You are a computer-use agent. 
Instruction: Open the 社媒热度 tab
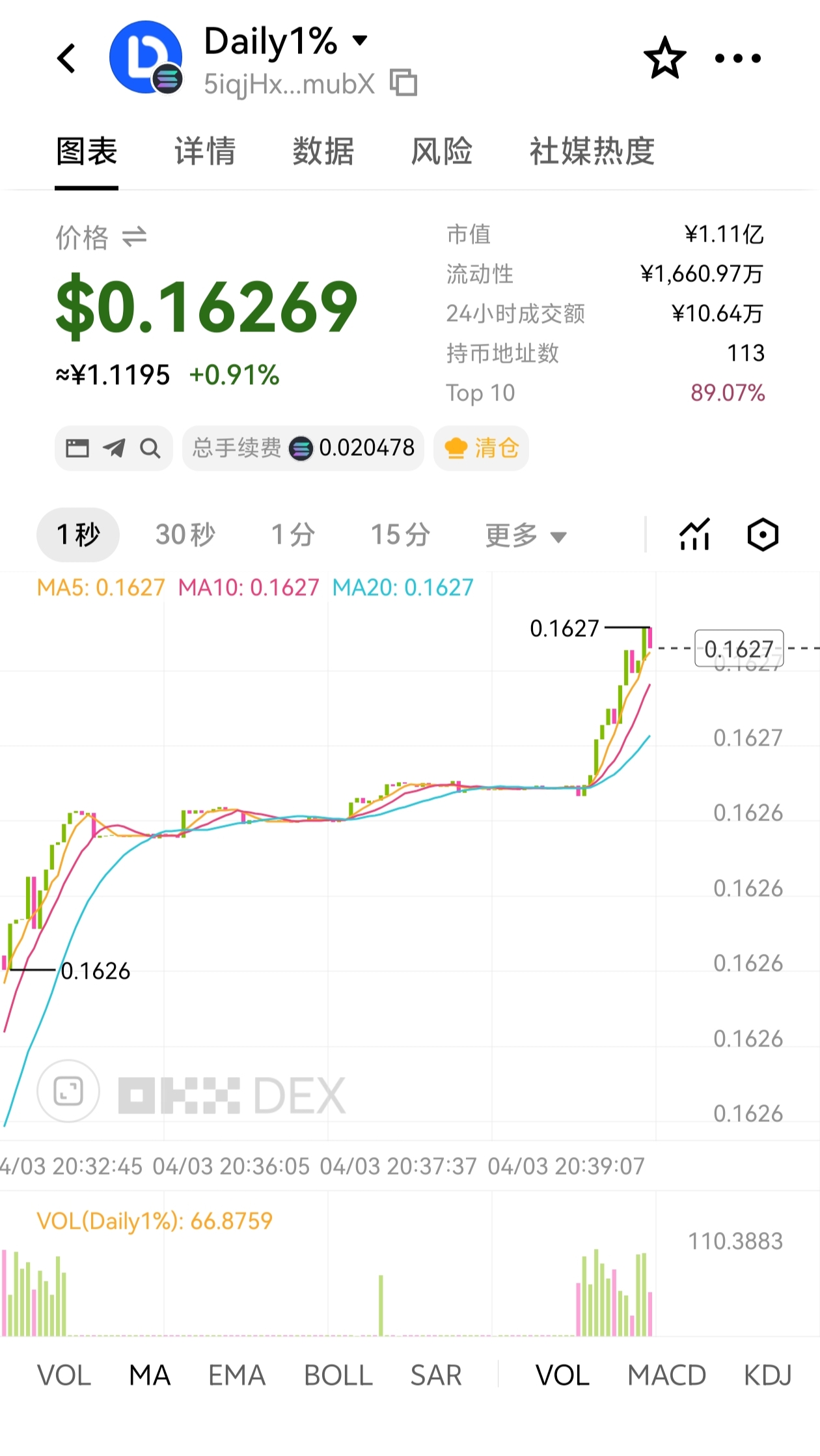tap(592, 152)
